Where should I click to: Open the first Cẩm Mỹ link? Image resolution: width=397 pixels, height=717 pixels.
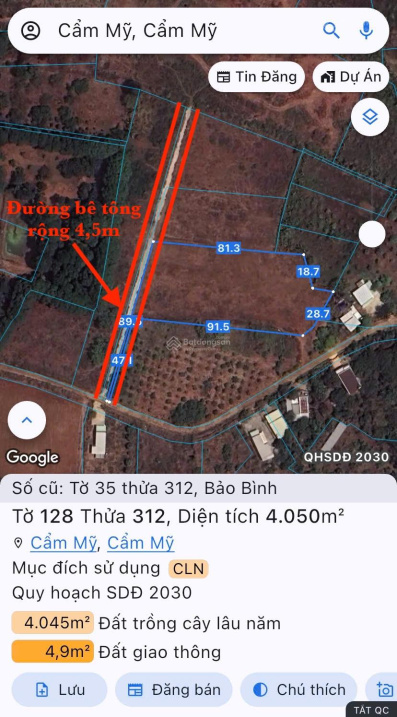pos(64,543)
